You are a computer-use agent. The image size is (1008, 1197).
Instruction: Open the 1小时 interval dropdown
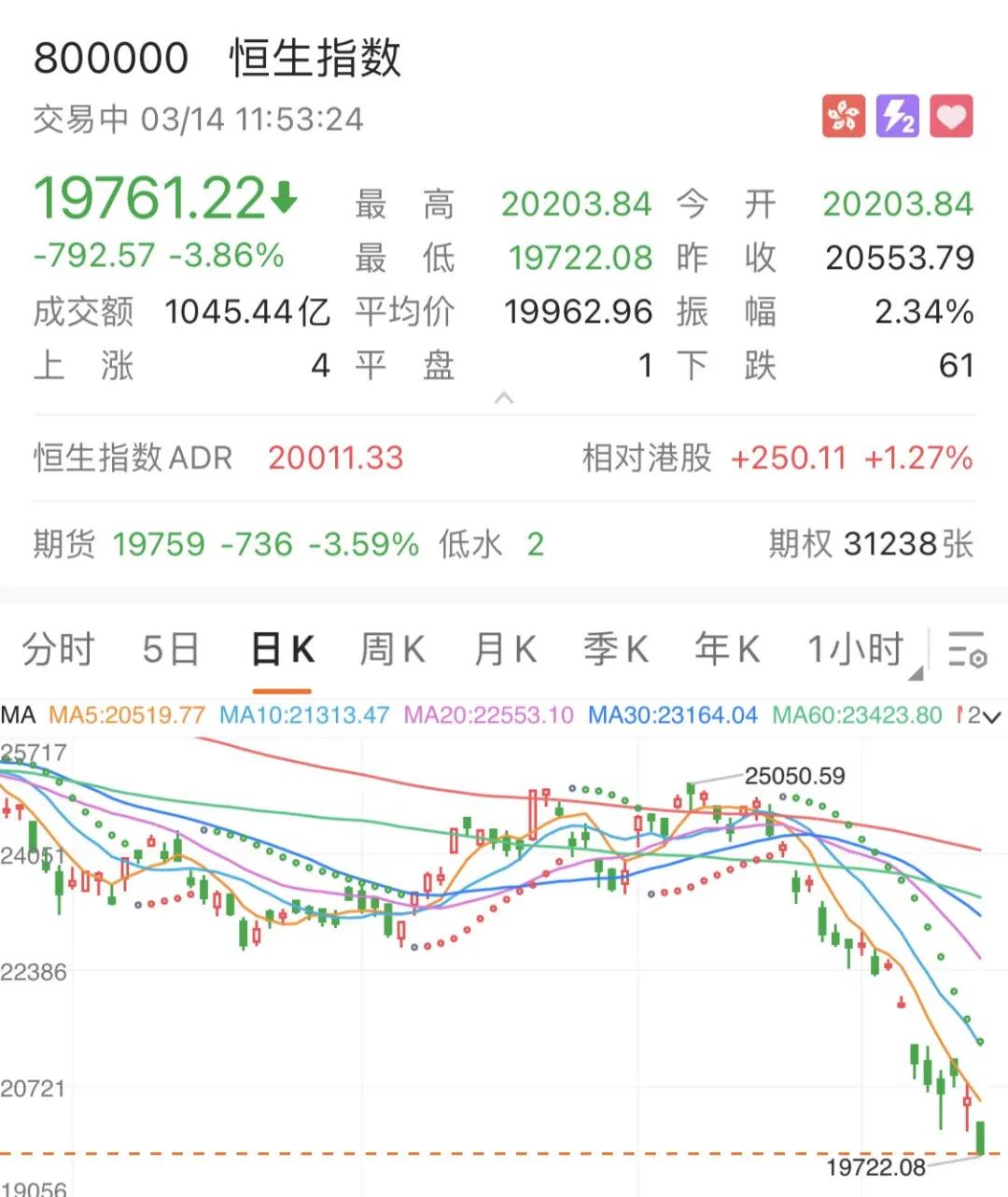[861, 650]
